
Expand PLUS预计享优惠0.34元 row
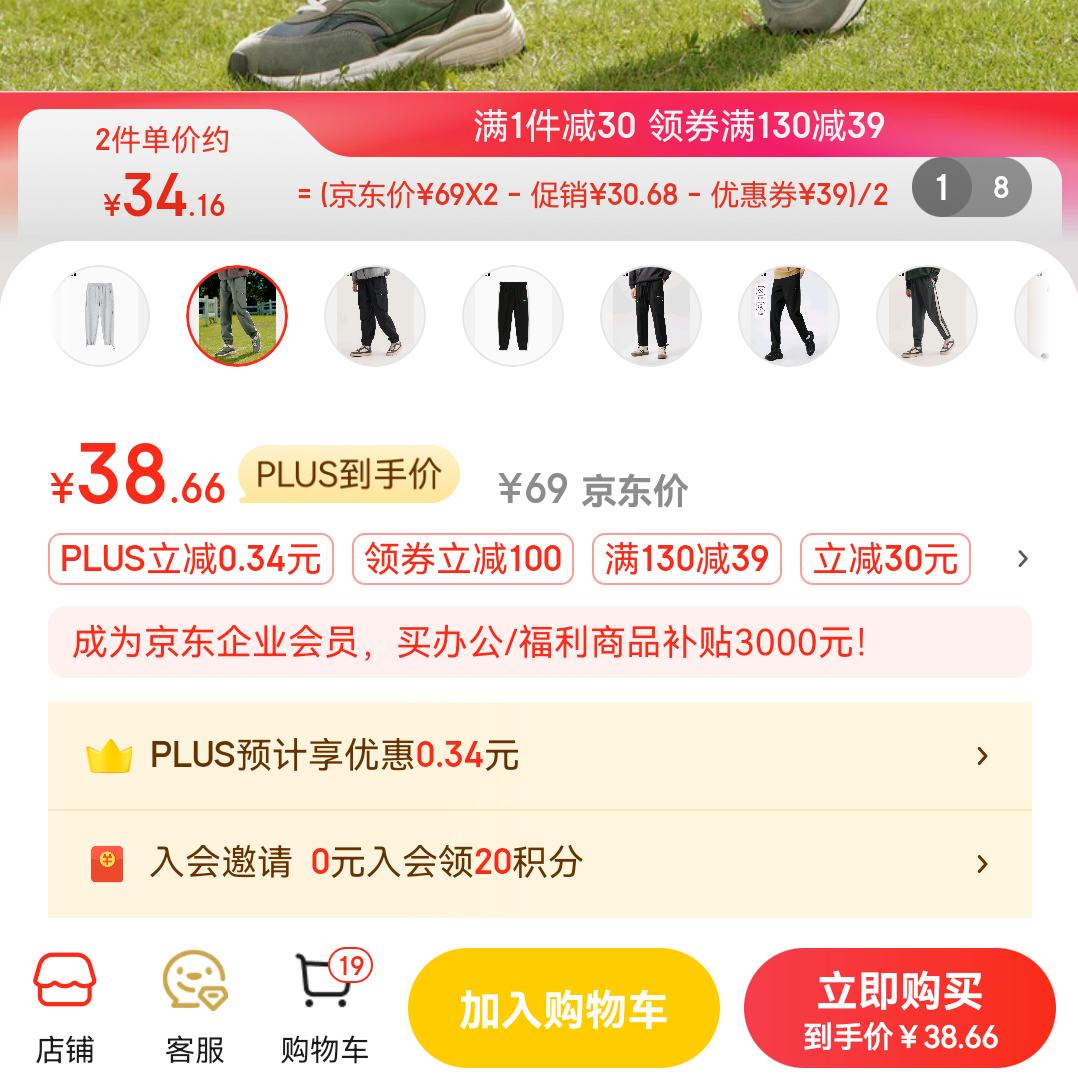539,756
